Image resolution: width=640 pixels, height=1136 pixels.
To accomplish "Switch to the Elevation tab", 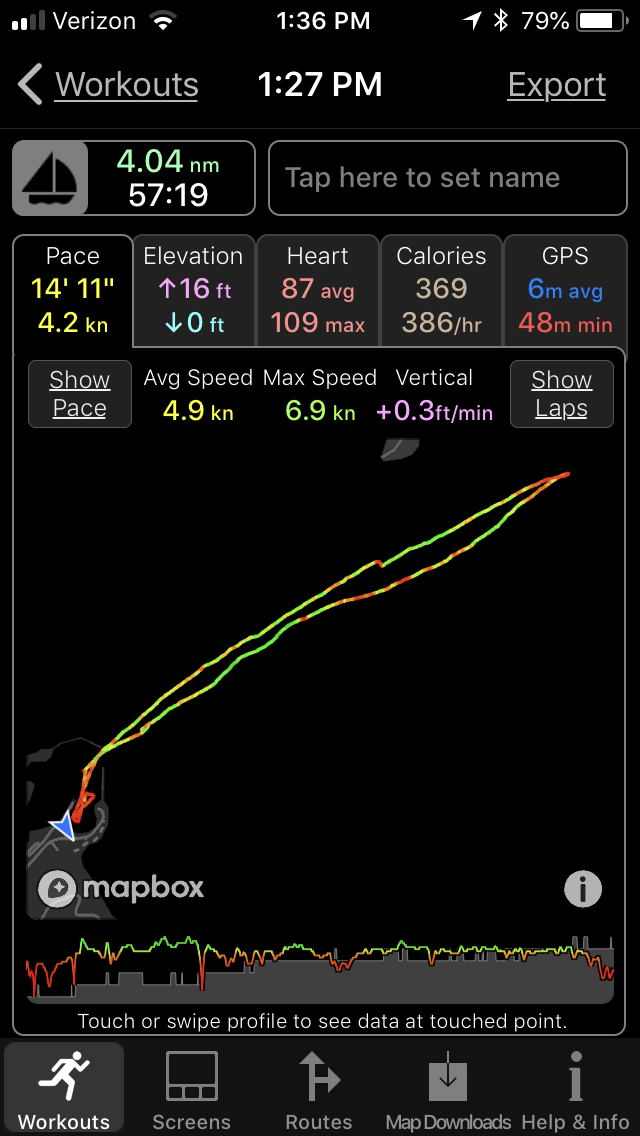I will [x=194, y=291].
